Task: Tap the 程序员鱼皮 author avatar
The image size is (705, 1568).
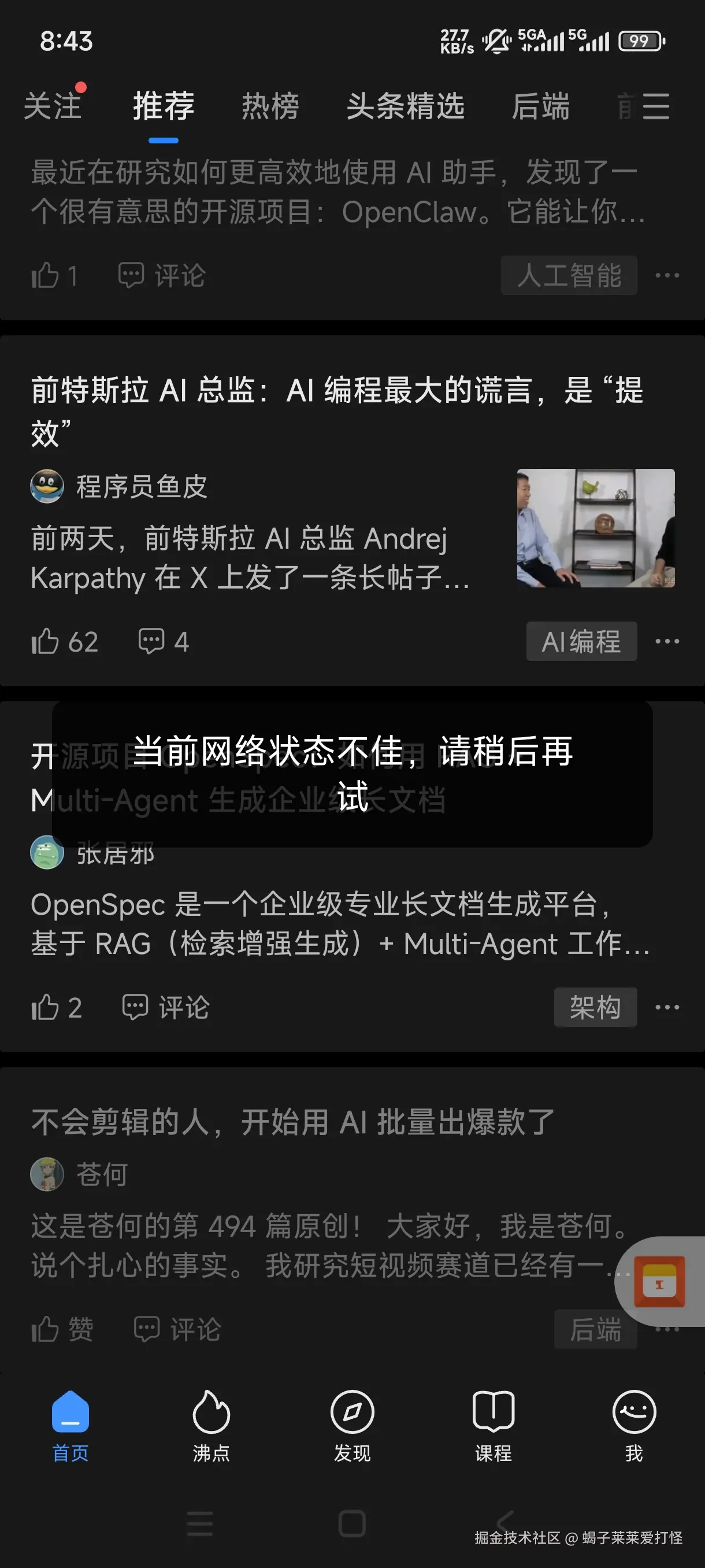Action: coord(47,486)
